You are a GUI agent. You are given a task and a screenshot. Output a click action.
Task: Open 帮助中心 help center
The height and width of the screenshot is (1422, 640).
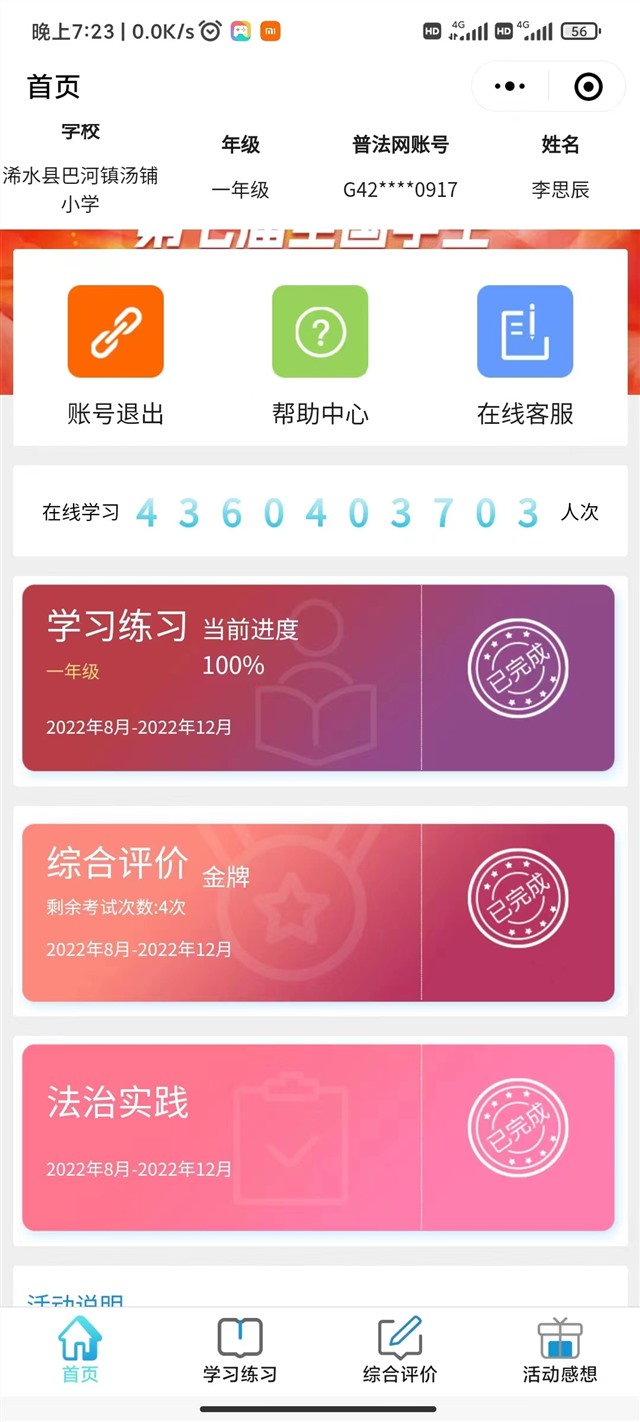[x=320, y=356]
